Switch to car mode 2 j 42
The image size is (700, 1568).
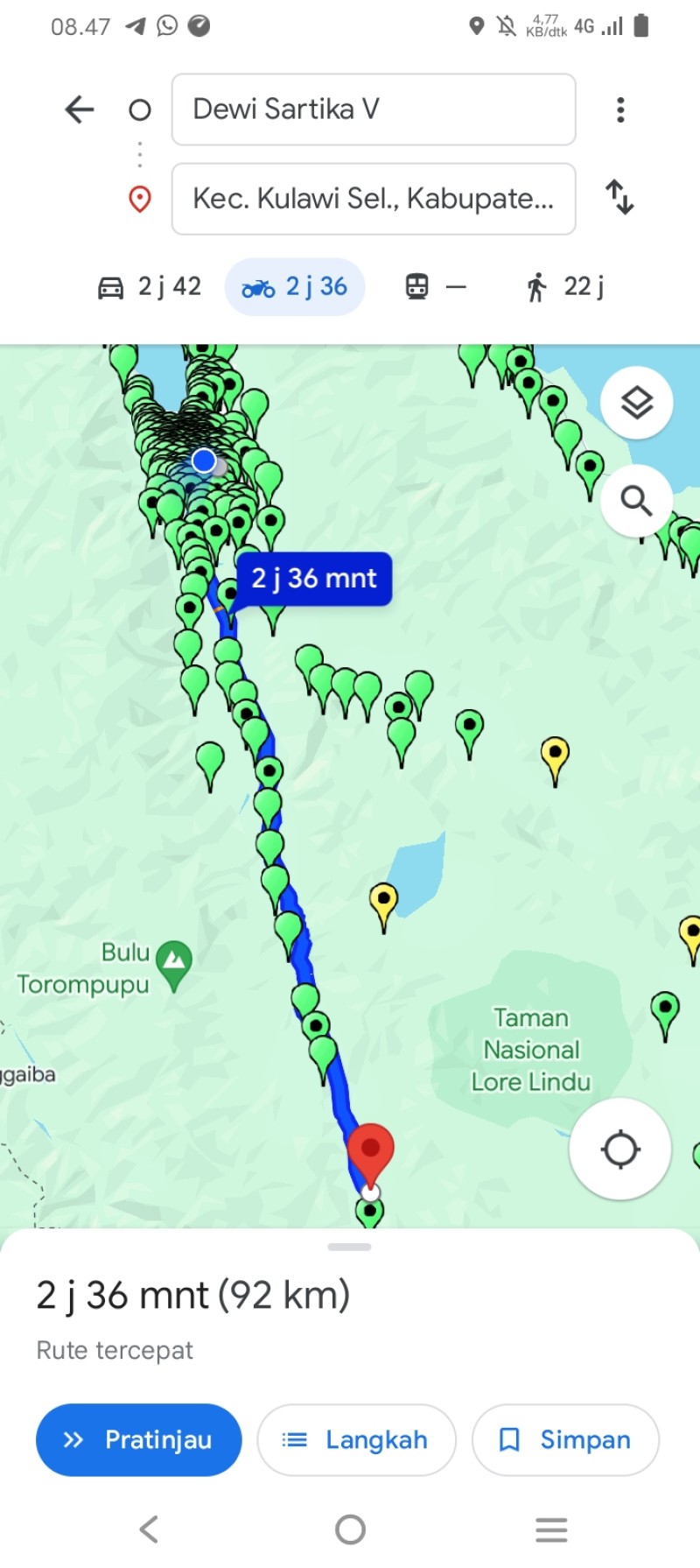pyautogui.click(x=149, y=286)
